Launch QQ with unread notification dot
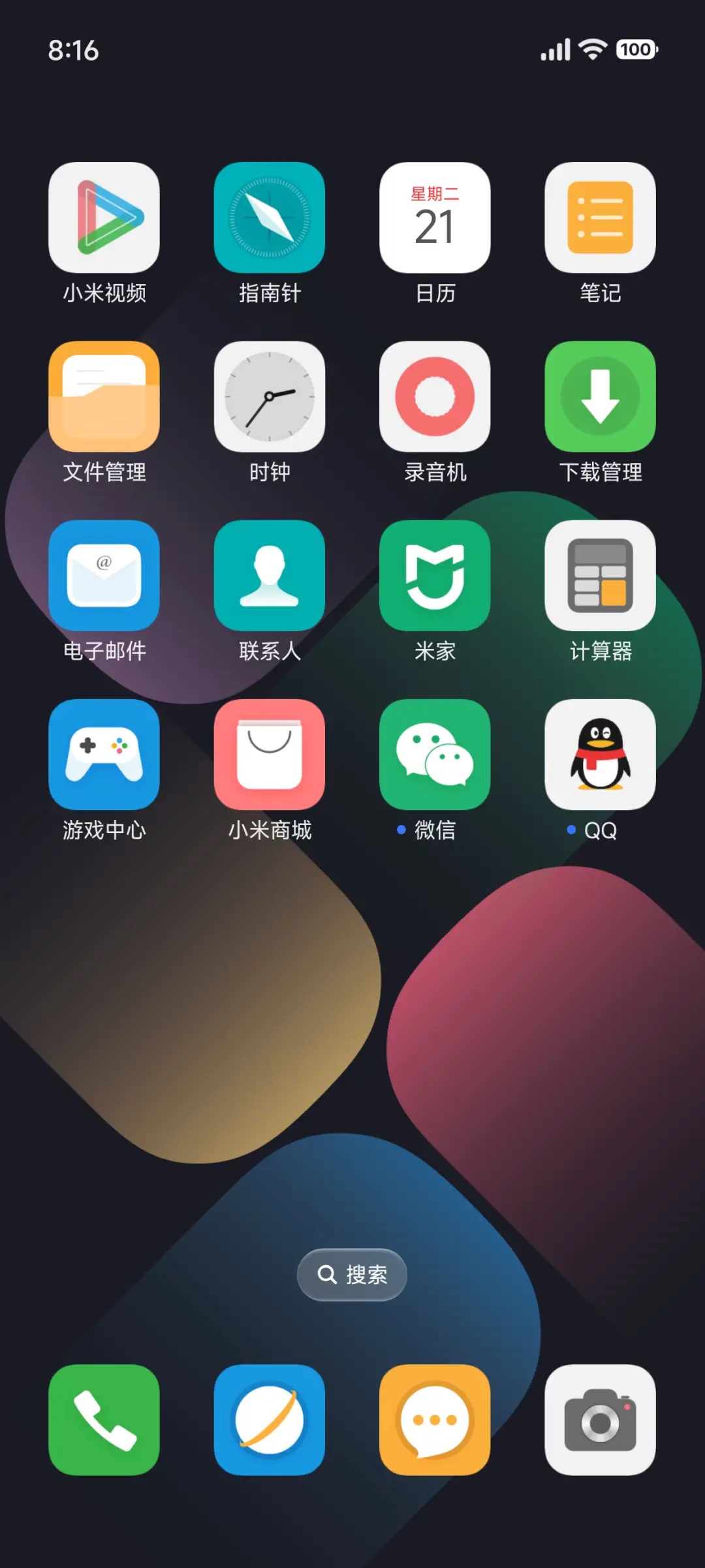Viewport: 705px width, 1568px height. (x=600, y=755)
